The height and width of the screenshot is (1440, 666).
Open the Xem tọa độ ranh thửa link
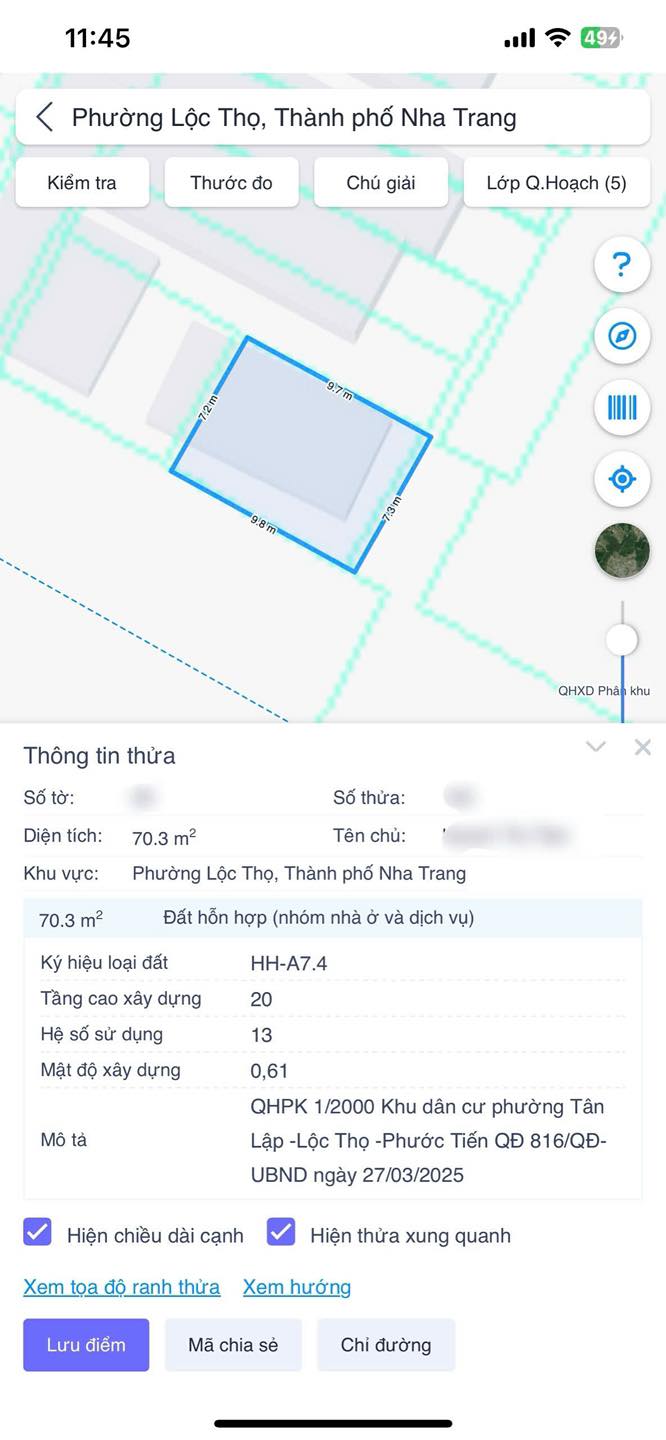pyautogui.click(x=122, y=1287)
